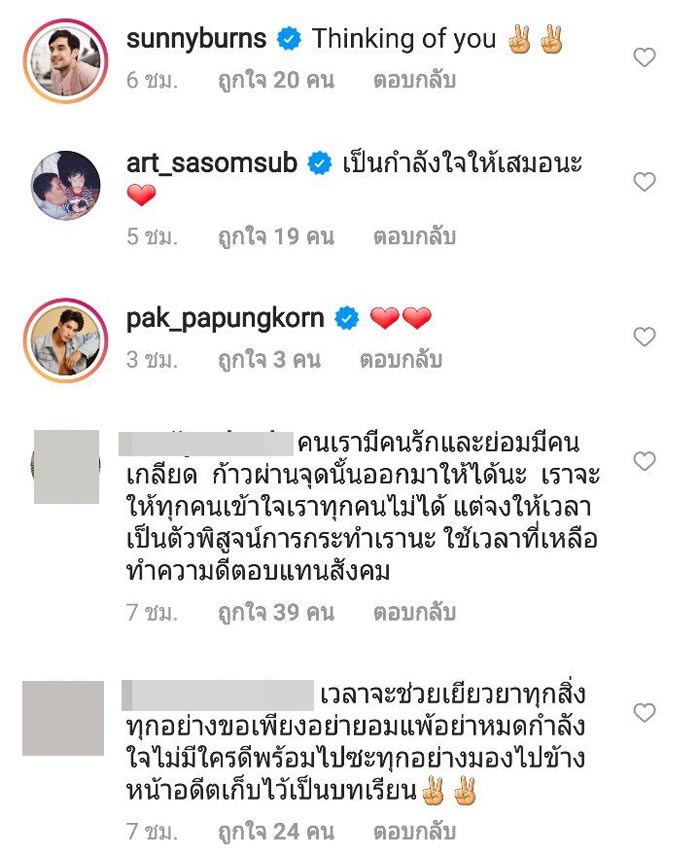The height and width of the screenshot is (856, 700).
Task: Reply to the comment with 24 likes
Action: pyautogui.click(x=415, y=831)
